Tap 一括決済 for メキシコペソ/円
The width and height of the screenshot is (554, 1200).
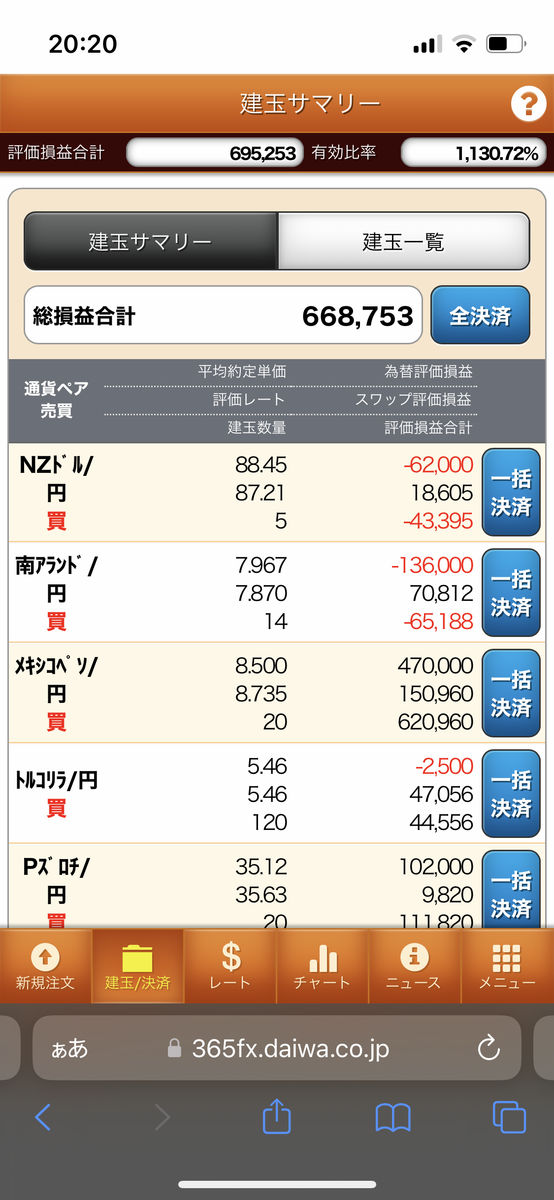coord(511,694)
